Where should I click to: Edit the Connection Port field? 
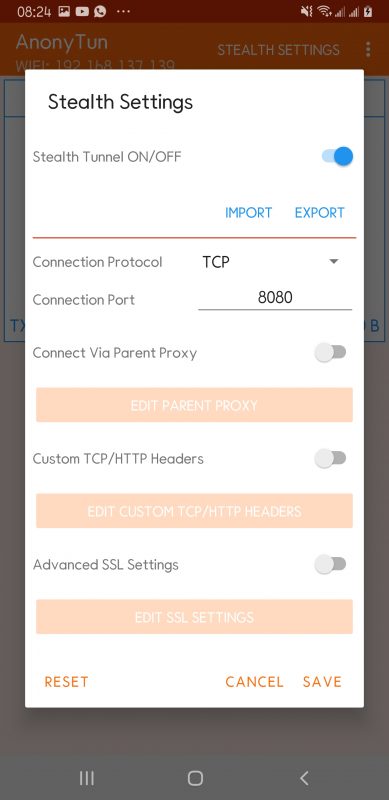click(x=275, y=298)
